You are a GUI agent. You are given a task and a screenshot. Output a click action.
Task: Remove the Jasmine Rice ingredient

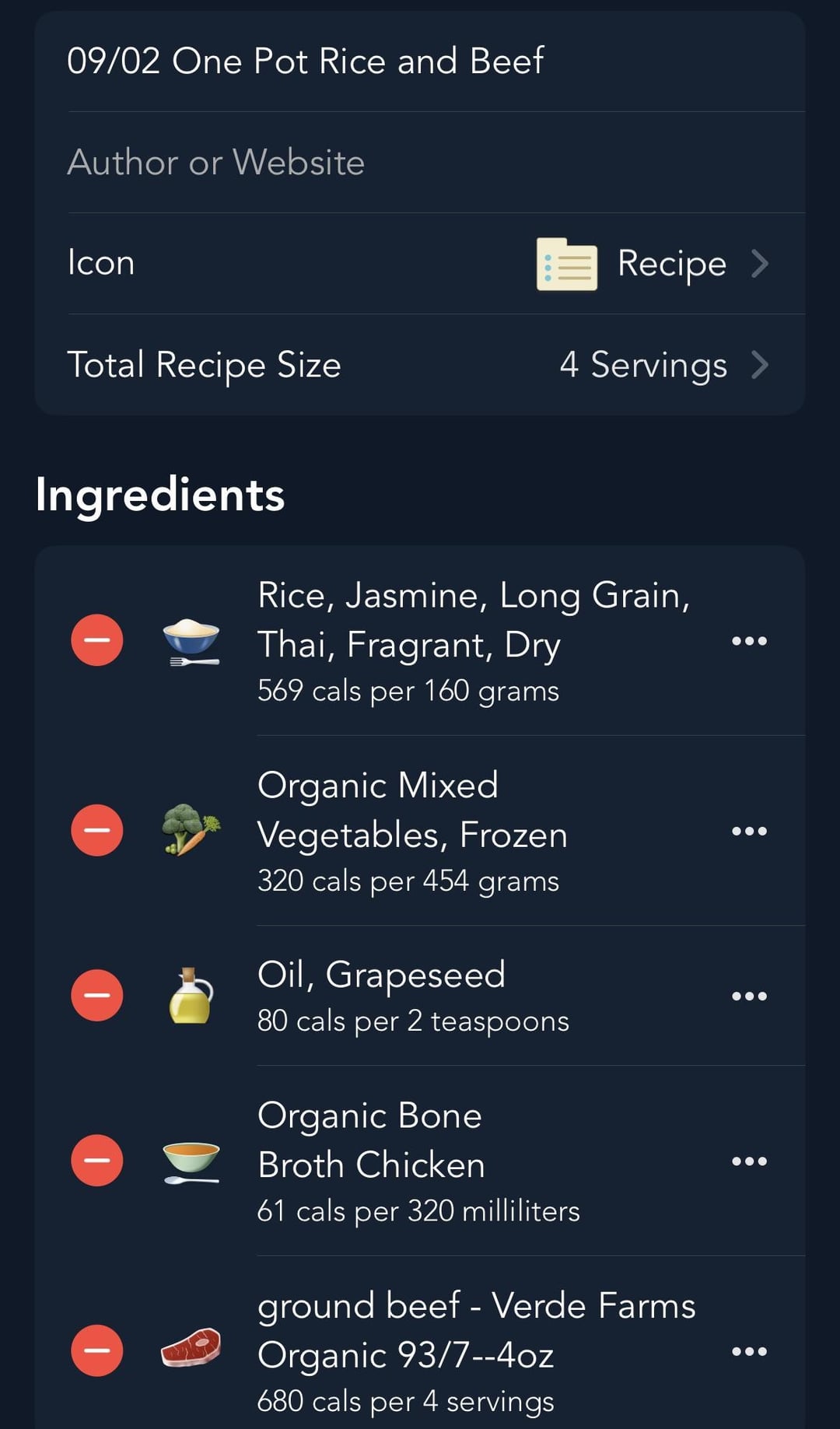97,640
